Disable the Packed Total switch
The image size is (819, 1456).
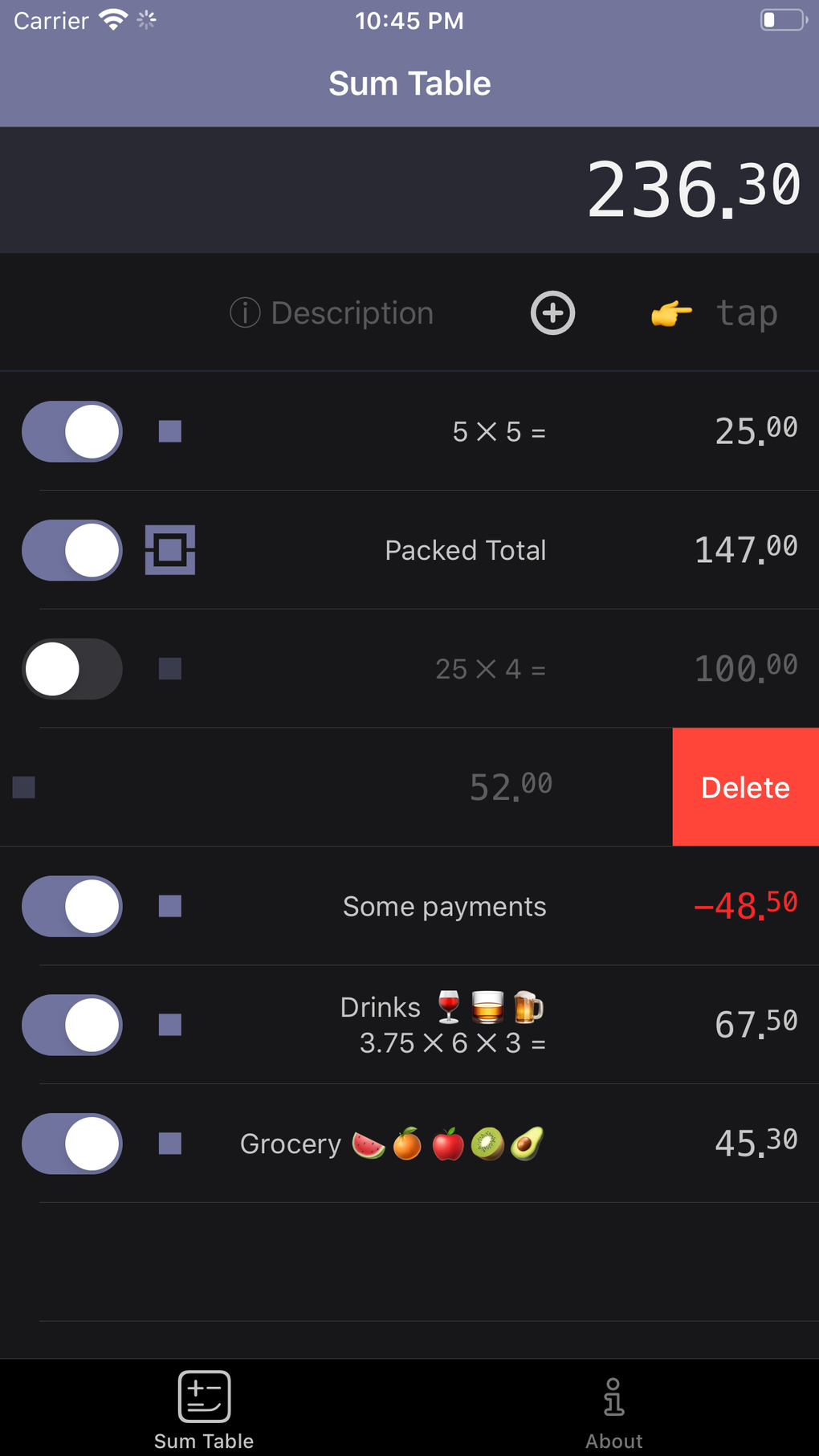coord(72,550)
